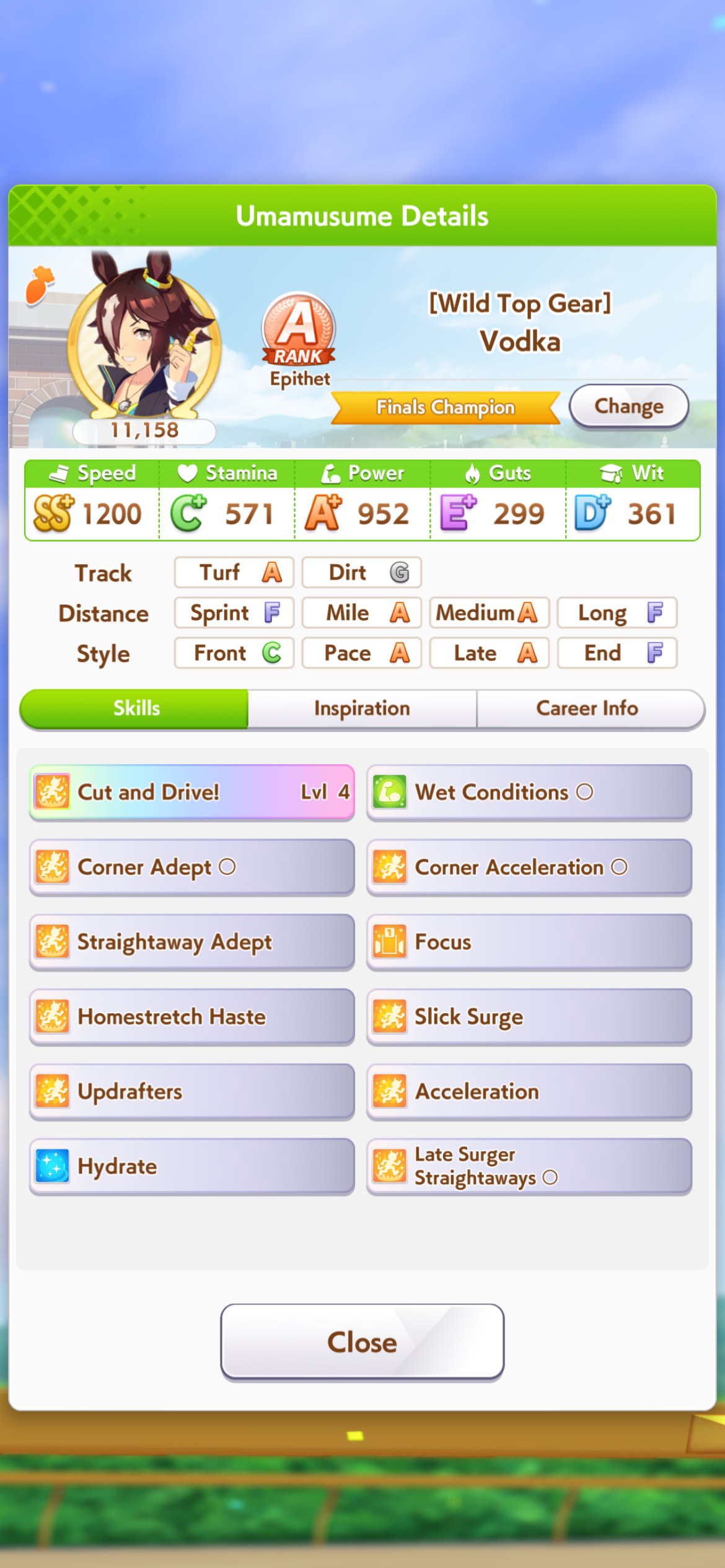Open the Straightaway Adept skill
The image size is (725, 1568).
pyautogui.click(x=192, y=942)
